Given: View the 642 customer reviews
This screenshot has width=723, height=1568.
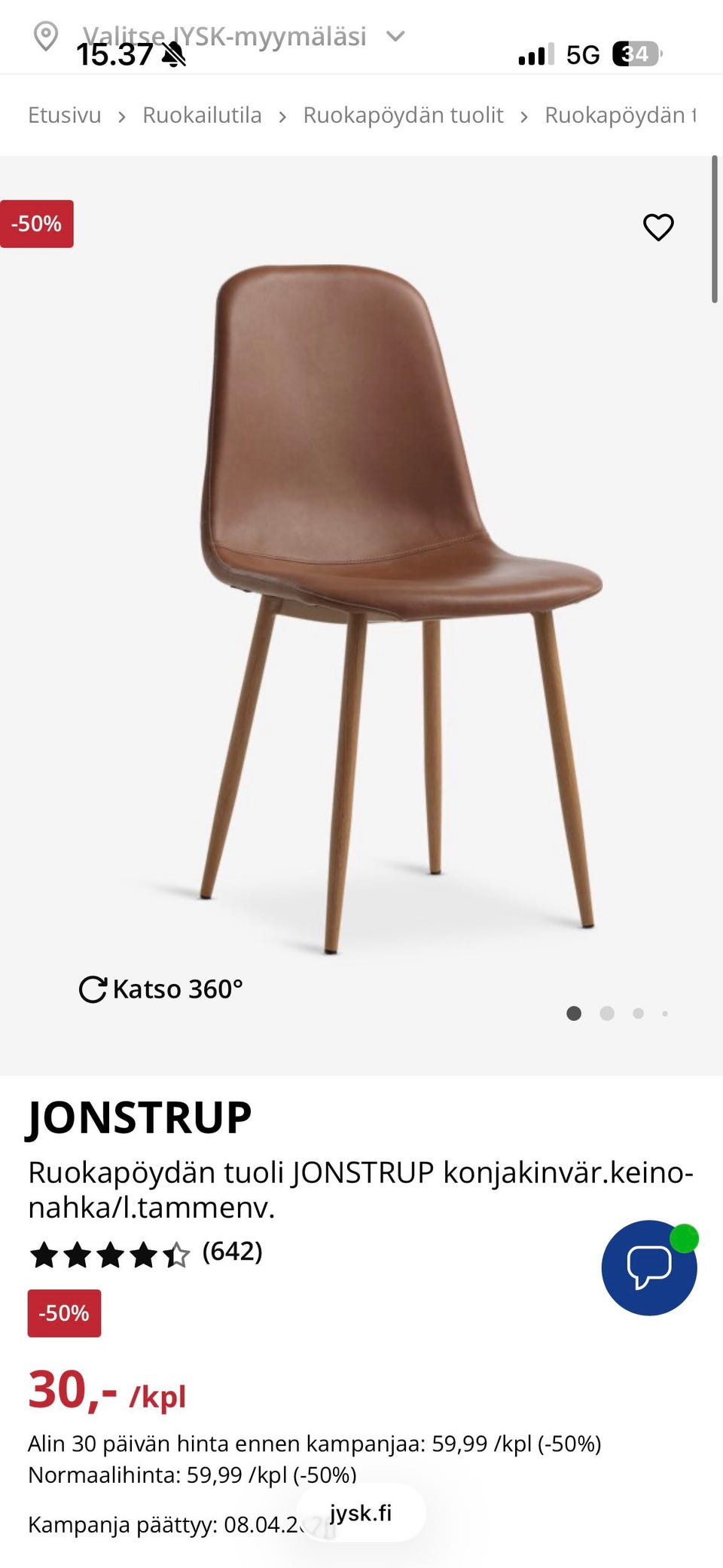Looking at the screenshot, I should 232,1252.
